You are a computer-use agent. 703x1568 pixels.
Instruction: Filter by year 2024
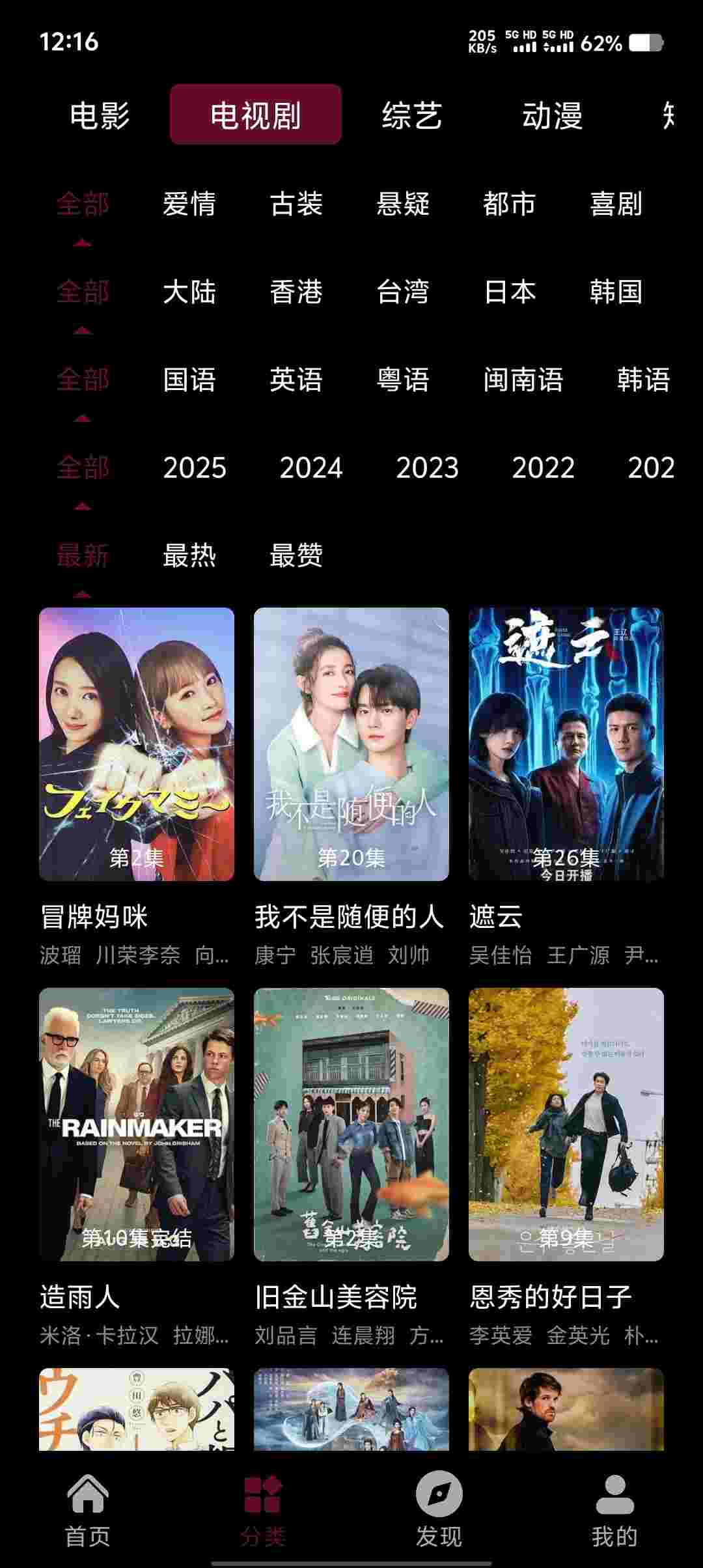310,468
